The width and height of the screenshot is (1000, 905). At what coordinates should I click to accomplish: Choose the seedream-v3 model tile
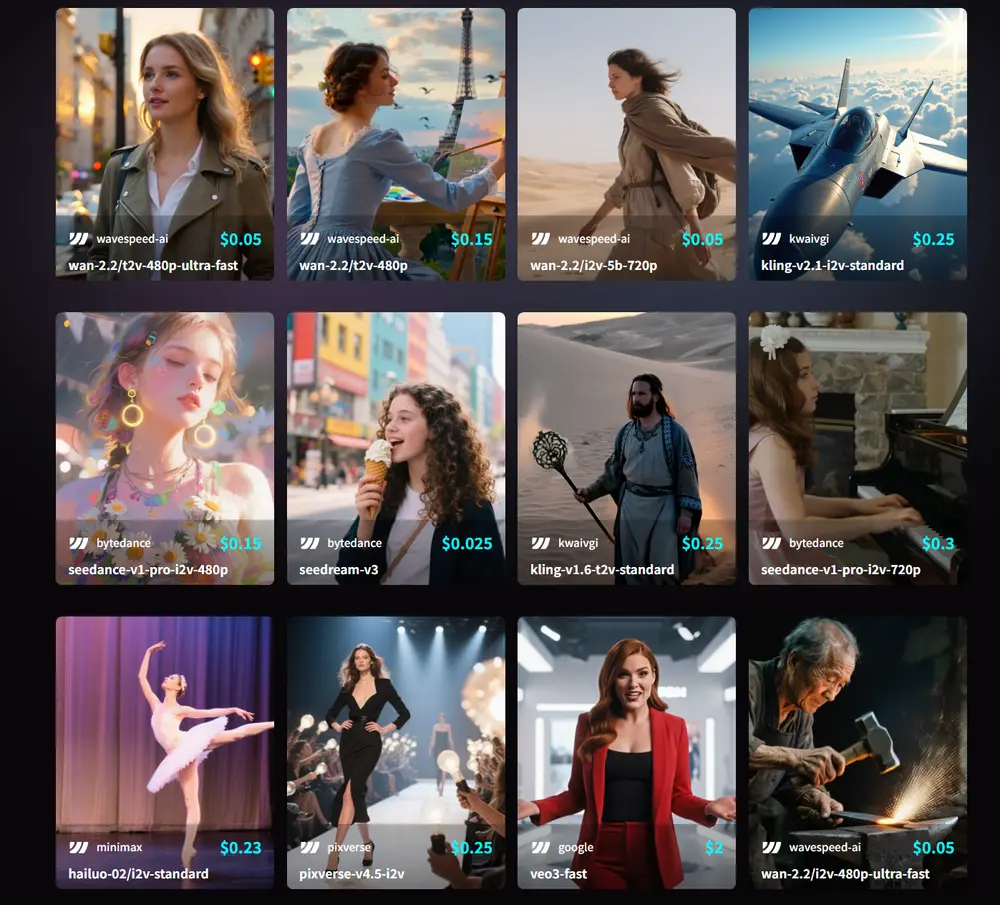396,448
